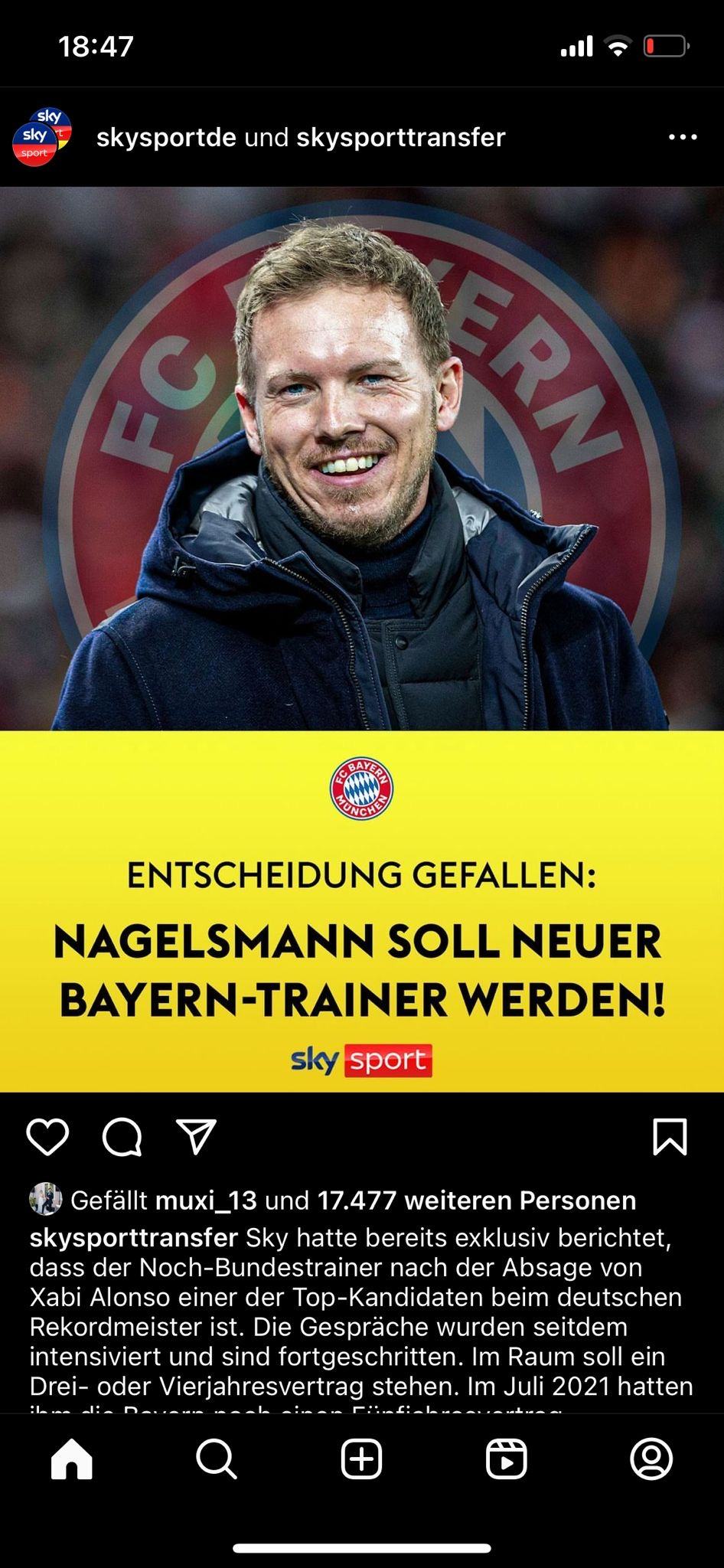Switch to the Home tab
724x1568 pixels.
[x=72, y=1459]
